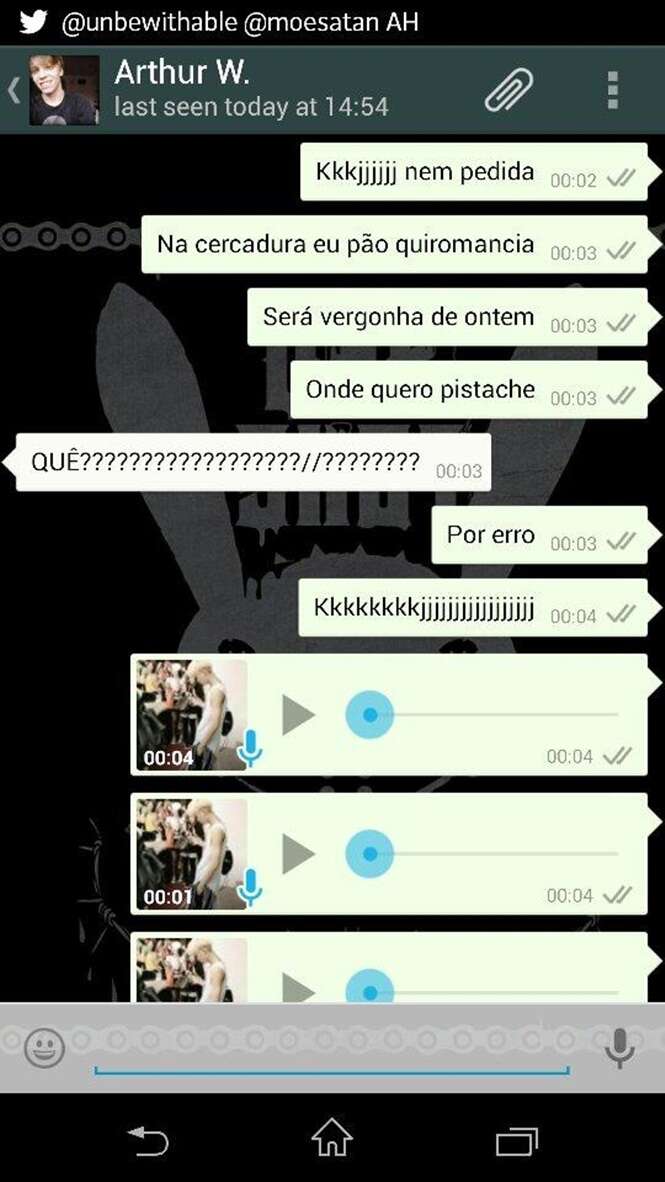Go back using the header arrow

(x=14, y=91)
